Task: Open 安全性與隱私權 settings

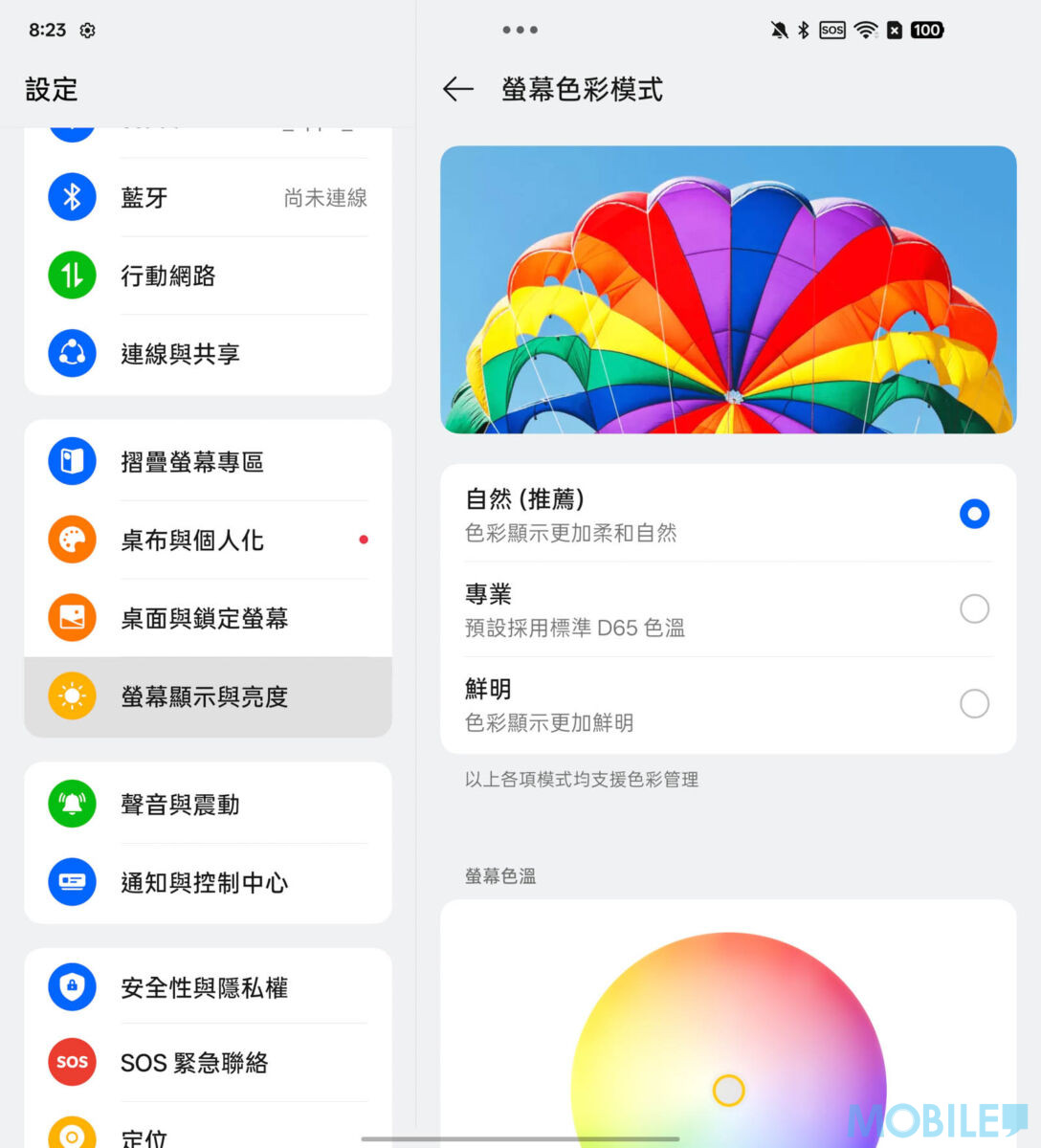Action: point(208,987)
